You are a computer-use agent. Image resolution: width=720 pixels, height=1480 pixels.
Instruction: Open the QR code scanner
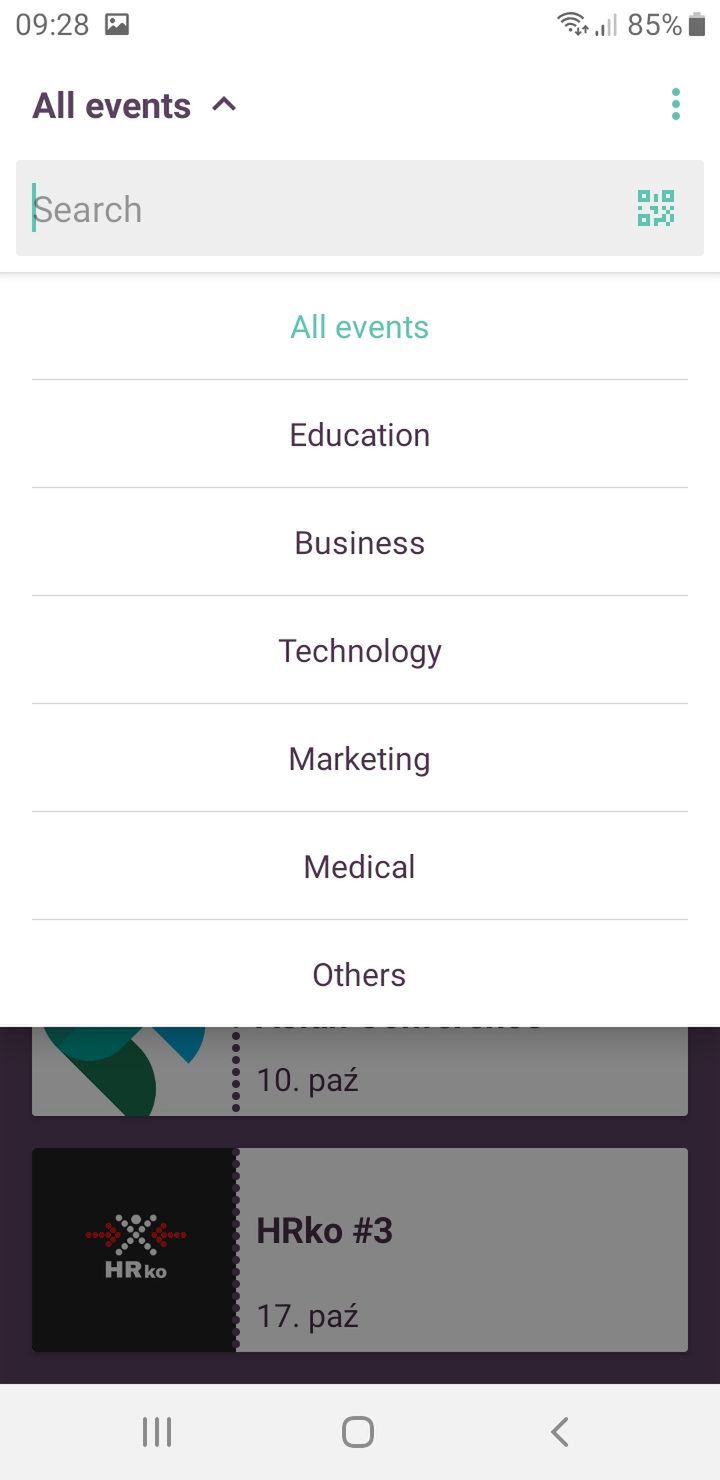[656, 208]
